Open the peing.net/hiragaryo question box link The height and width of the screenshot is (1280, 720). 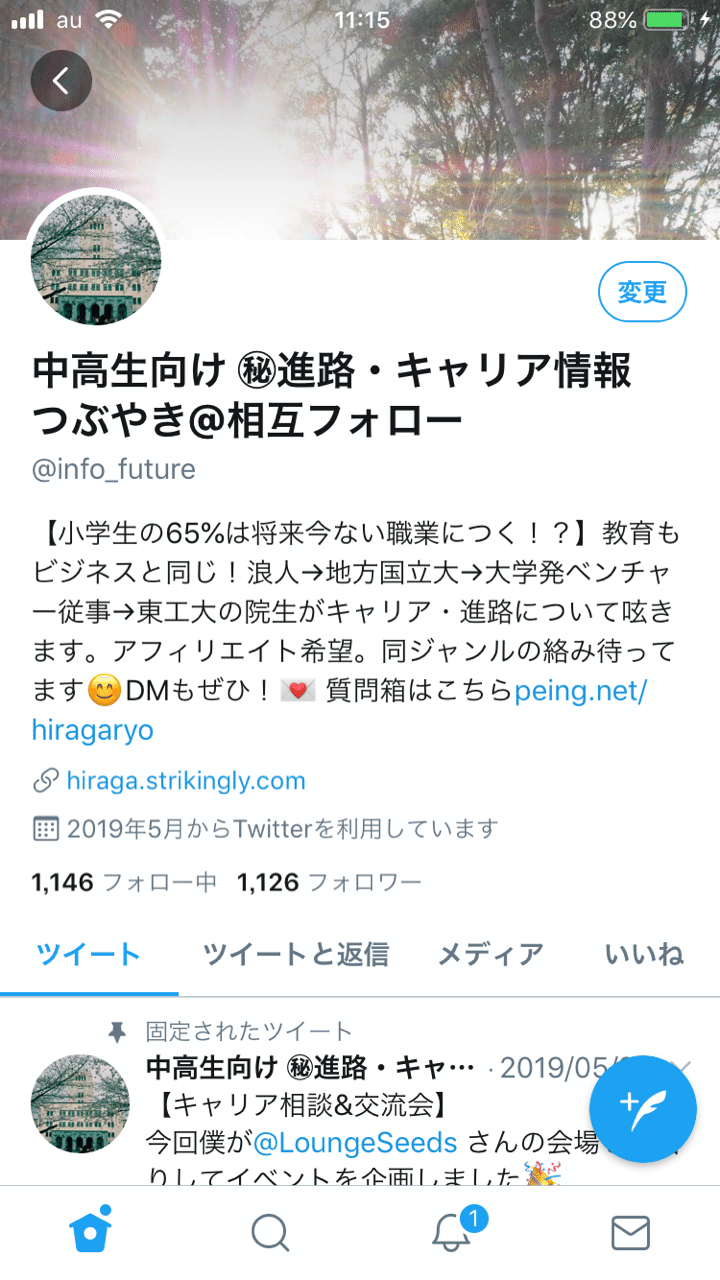(x=340, y=710)
